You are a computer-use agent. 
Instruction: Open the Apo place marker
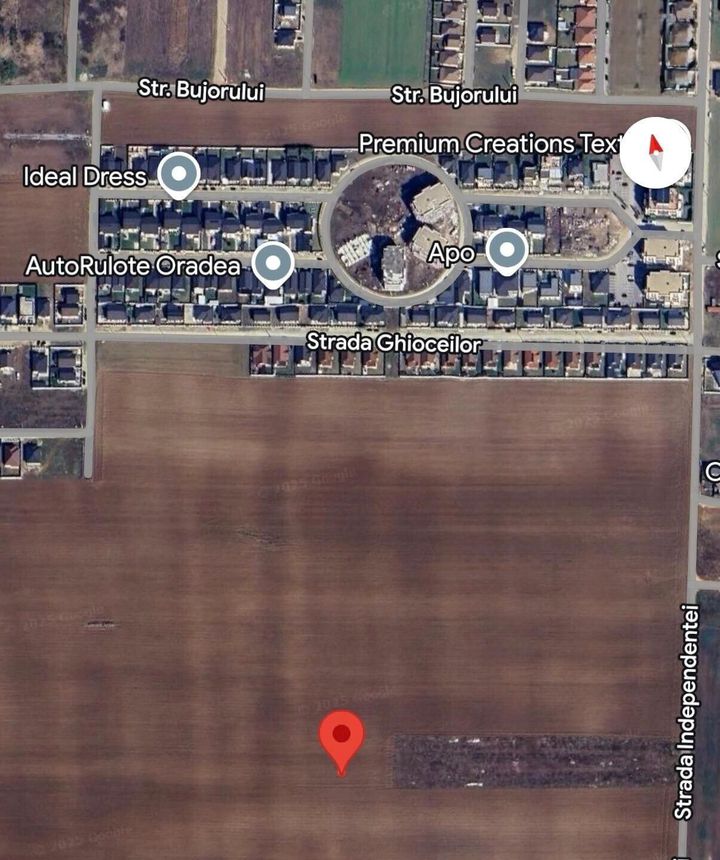pyautogui.click(x=506, y=250)
